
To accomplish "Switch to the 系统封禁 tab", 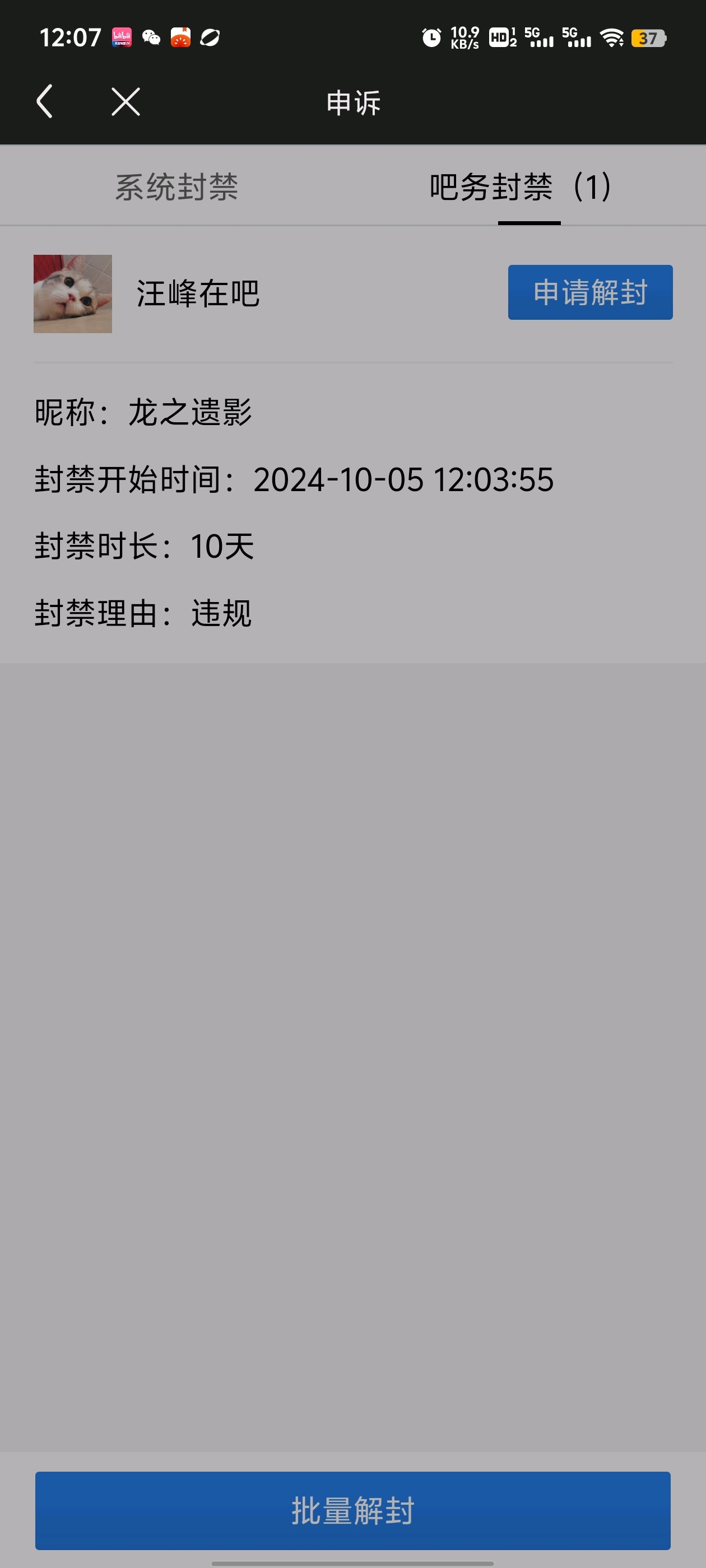I will (x=176, y=186).
